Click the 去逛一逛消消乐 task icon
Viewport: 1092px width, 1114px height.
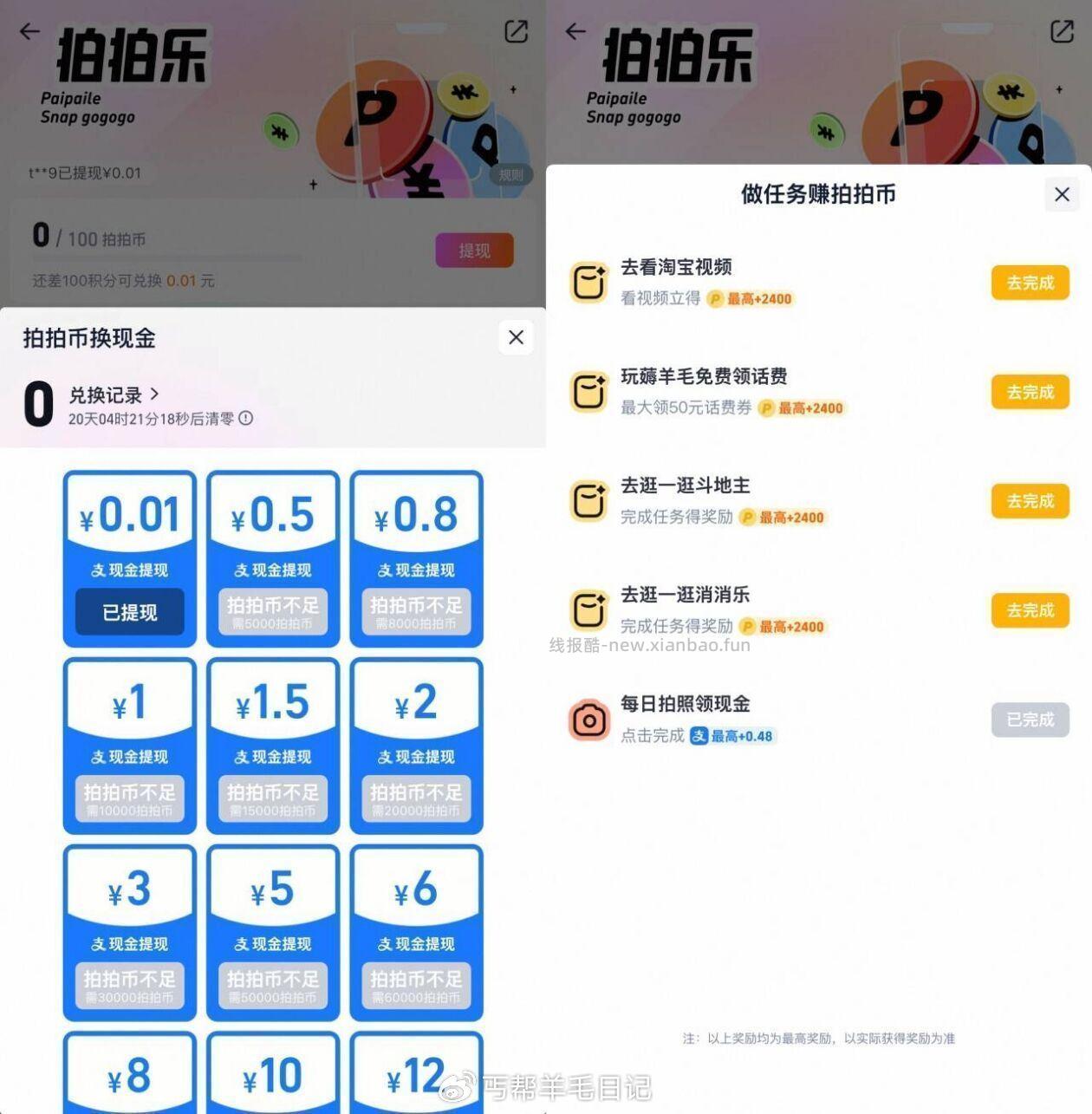[588, 610]
